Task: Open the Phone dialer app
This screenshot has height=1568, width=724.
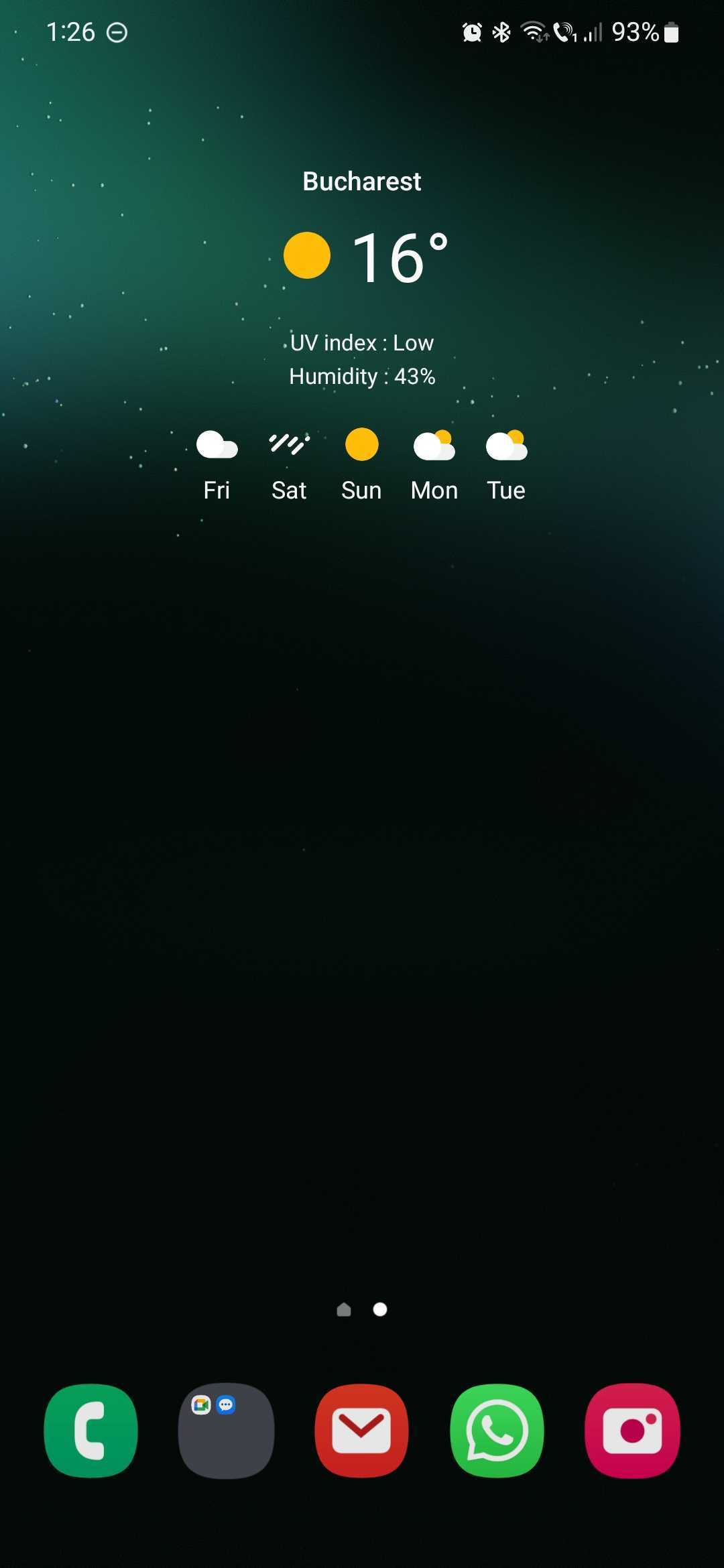Action: [91, 1430]
